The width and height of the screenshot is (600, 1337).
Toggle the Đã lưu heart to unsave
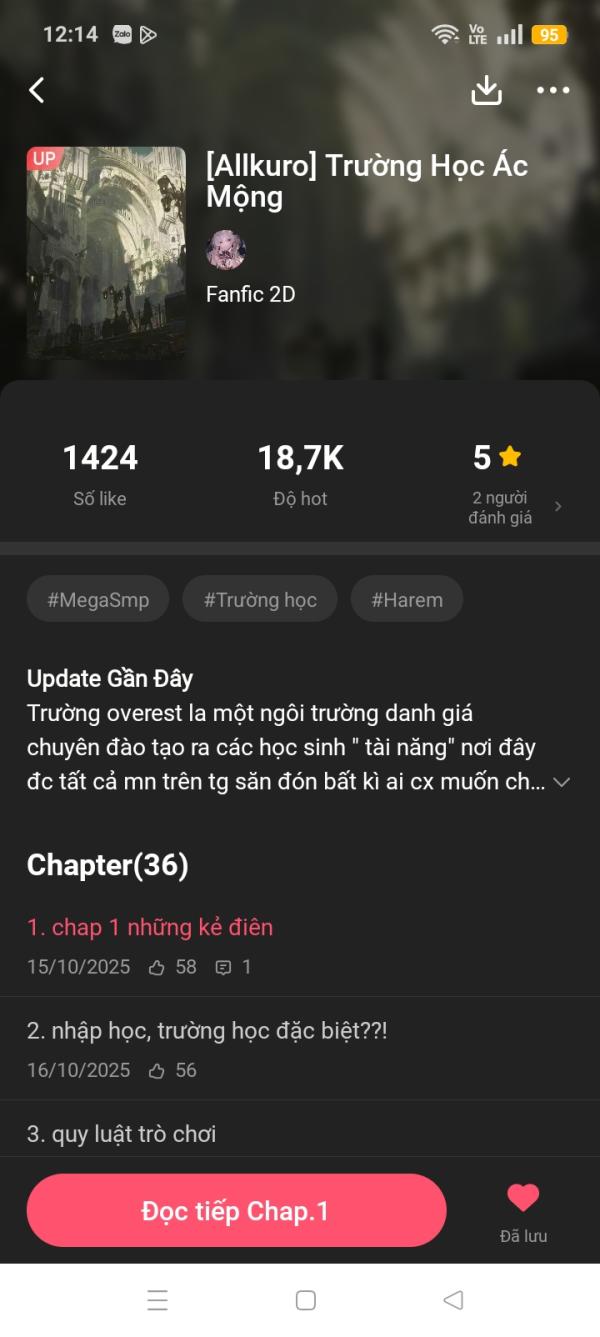(x=523, y=1212)
